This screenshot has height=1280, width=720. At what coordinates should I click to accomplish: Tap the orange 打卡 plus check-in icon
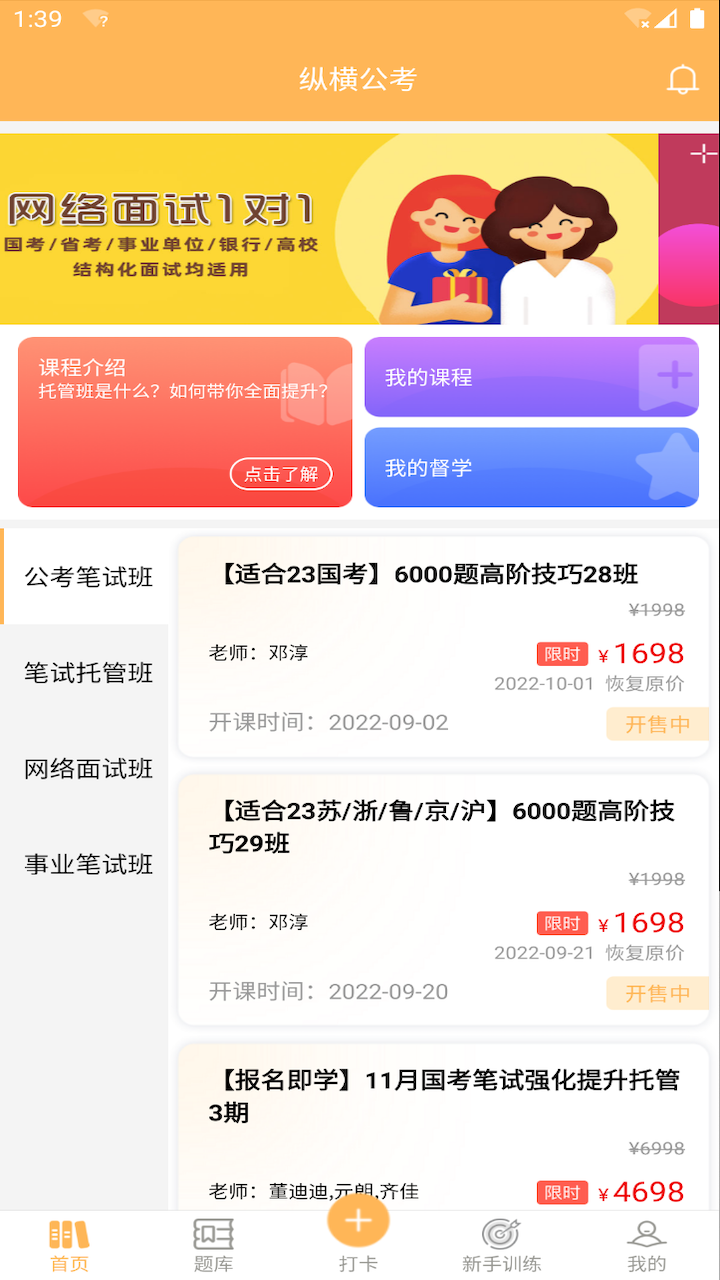358,1219
